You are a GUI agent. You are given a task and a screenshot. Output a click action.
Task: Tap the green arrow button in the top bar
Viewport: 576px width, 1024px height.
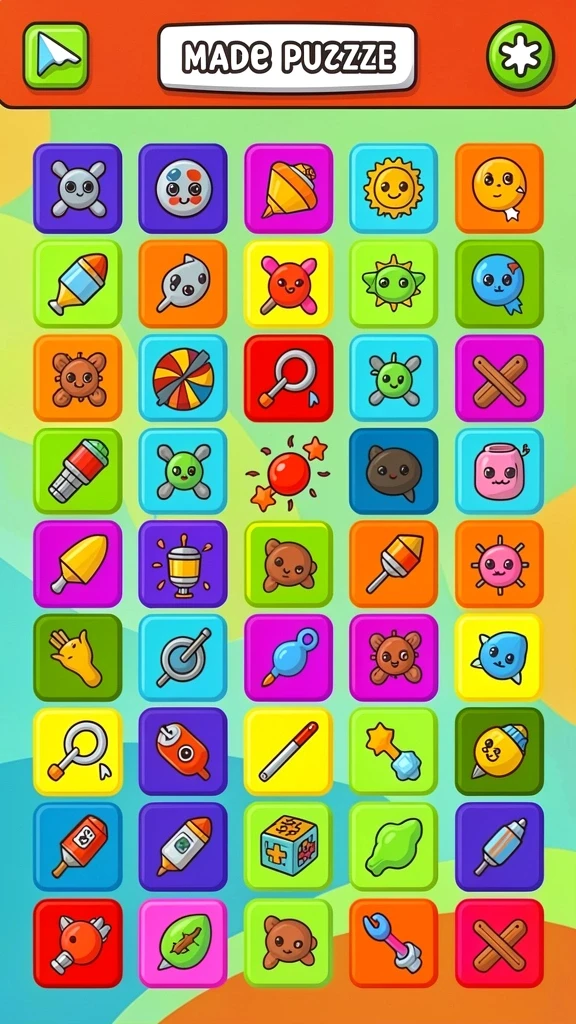(56, 56)
